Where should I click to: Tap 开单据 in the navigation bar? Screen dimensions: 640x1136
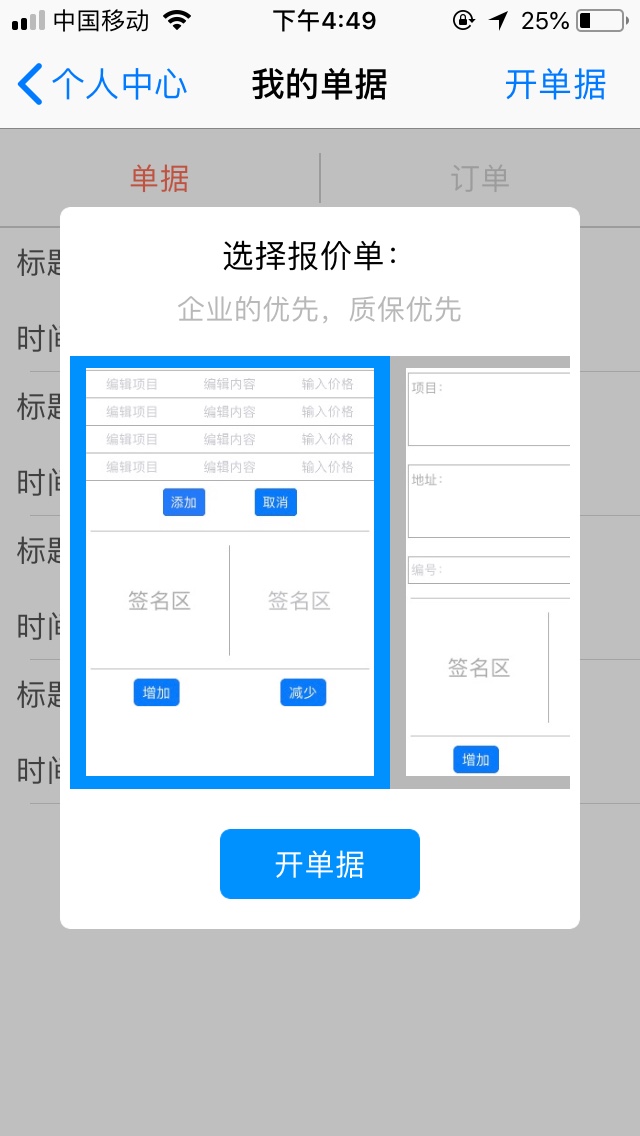[x=555, y=85]
